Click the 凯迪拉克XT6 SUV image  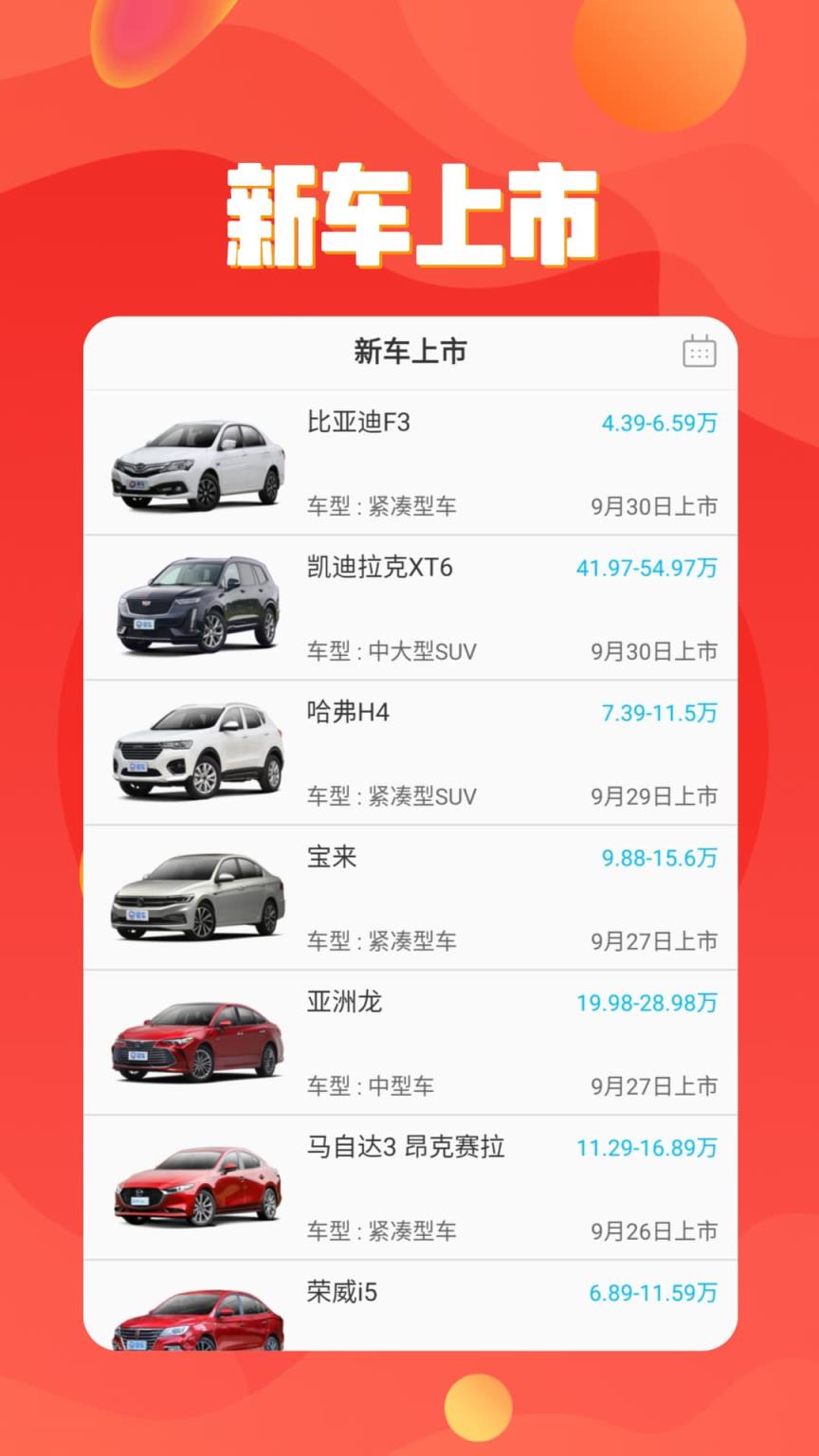197,607
